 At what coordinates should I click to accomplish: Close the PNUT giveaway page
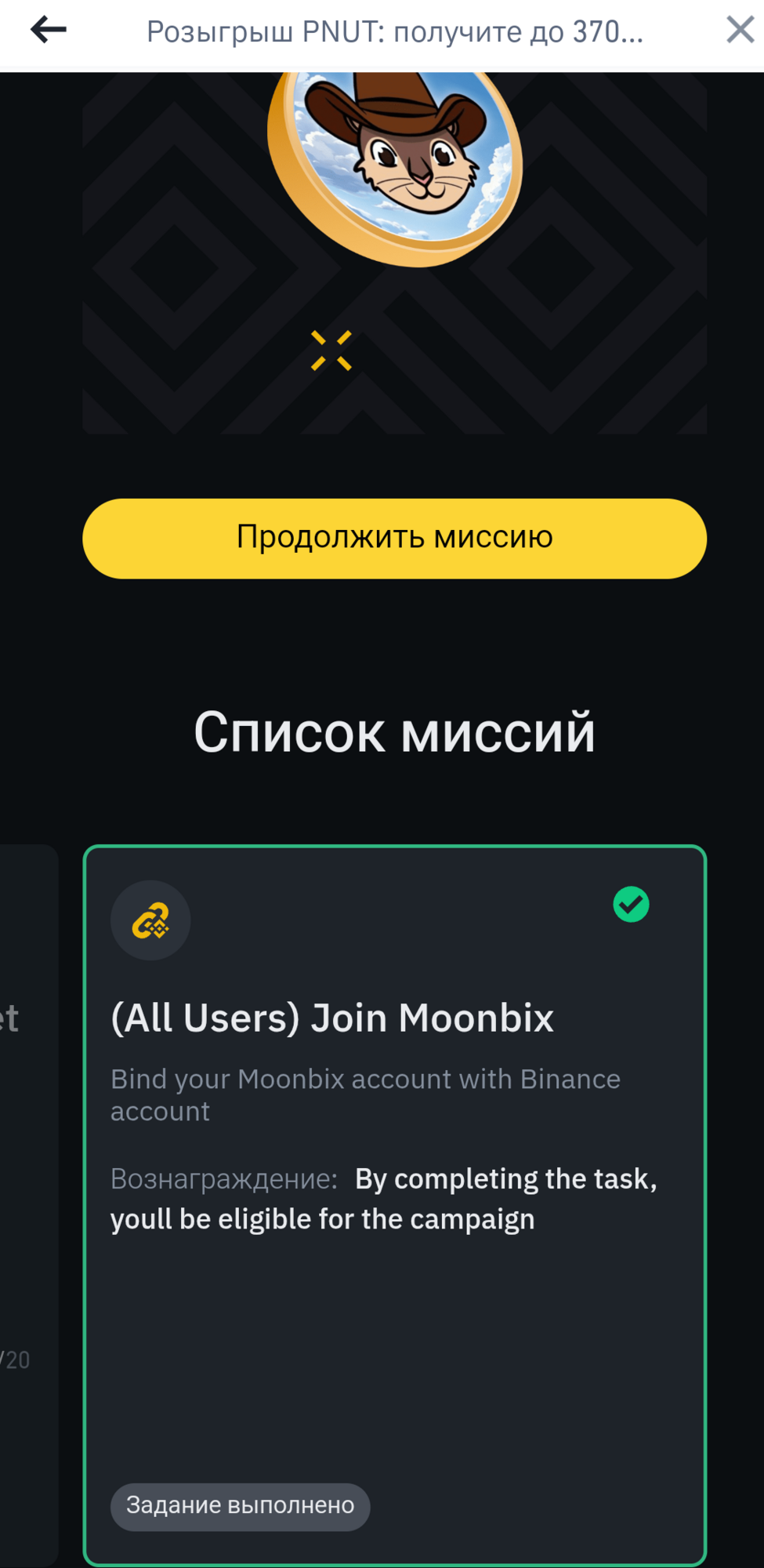(x=739, y=31)
